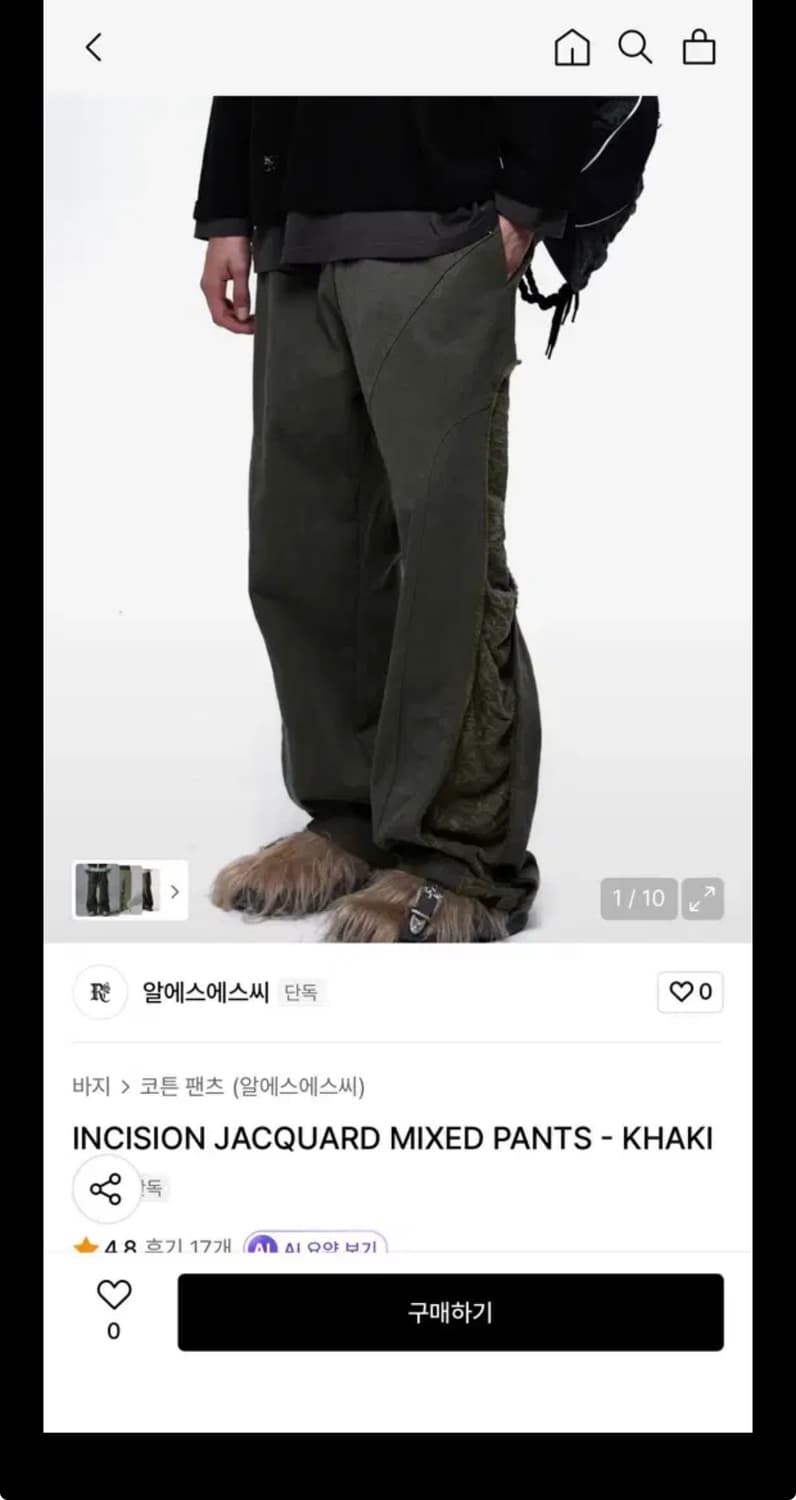Expand the image to fullscreen view
This screenshot has width=796, height=1500.
702,898
